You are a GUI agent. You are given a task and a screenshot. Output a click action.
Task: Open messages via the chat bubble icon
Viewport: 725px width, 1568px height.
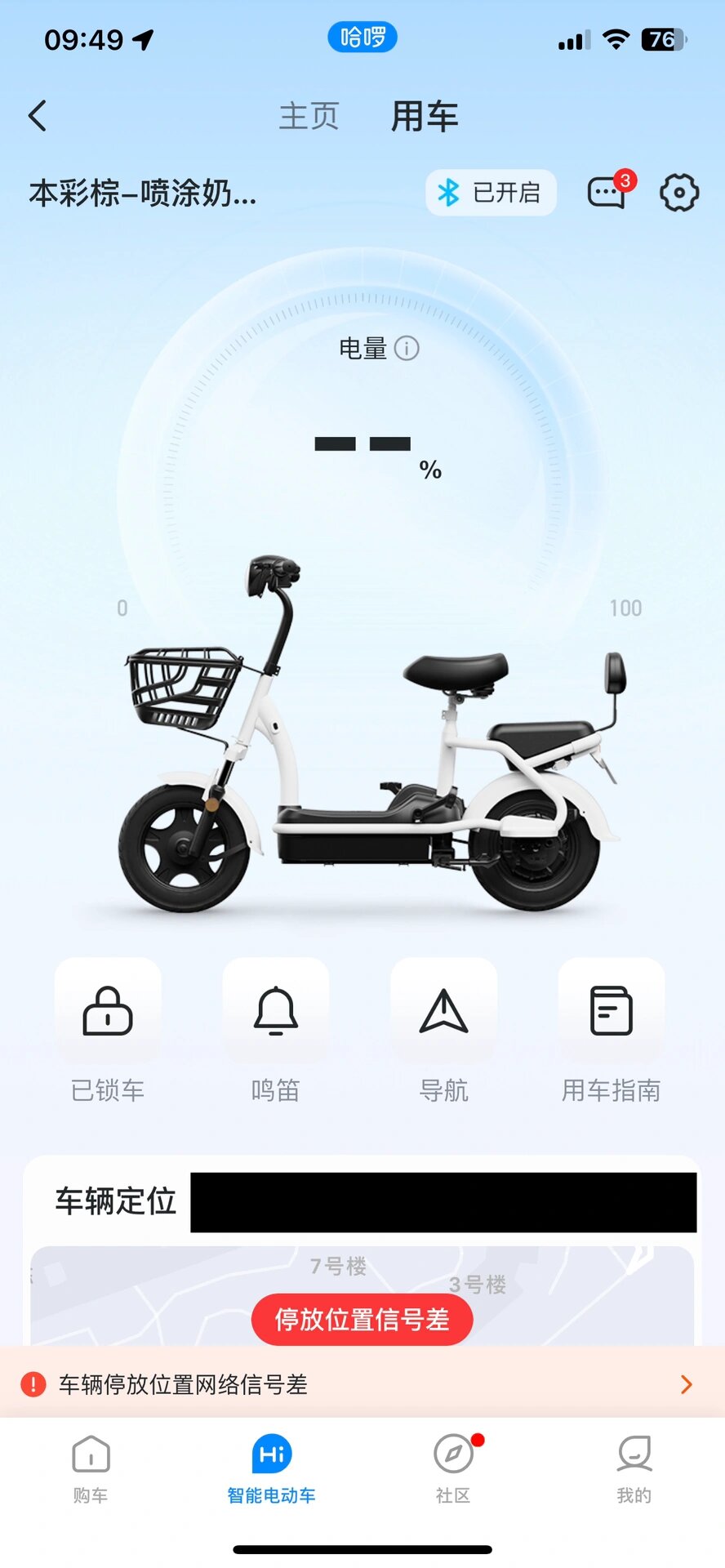tap(607, 193)
